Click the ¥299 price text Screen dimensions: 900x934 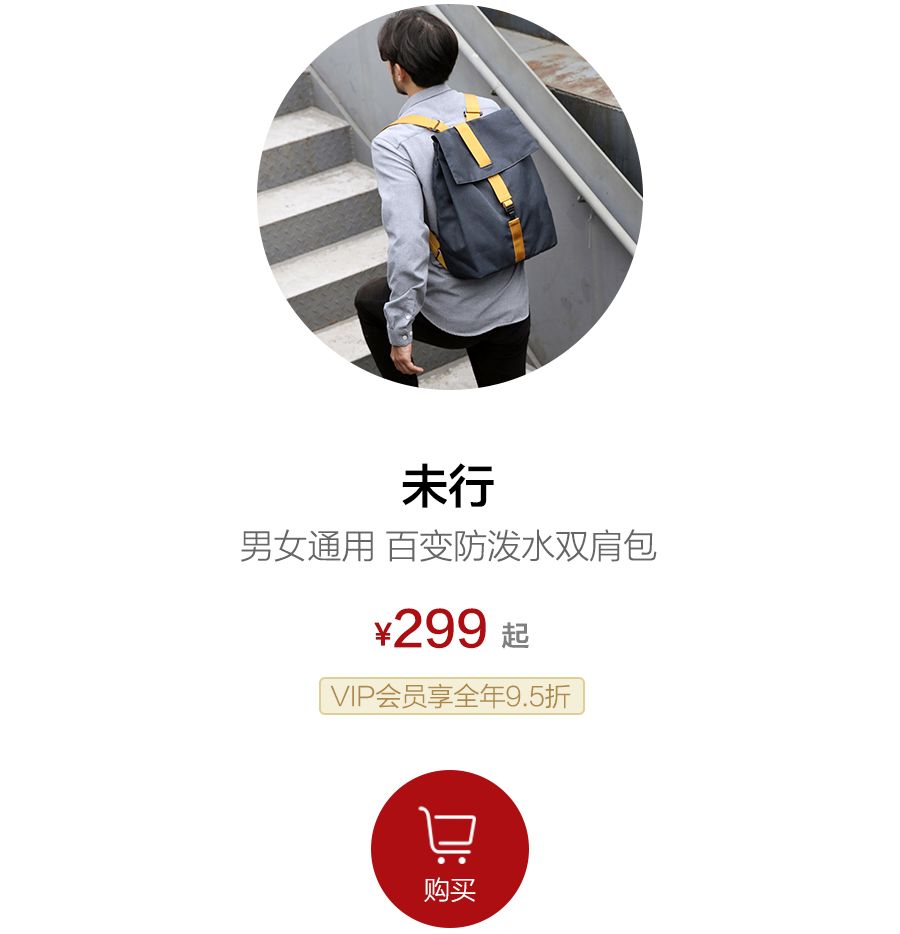tap(437, 630)
